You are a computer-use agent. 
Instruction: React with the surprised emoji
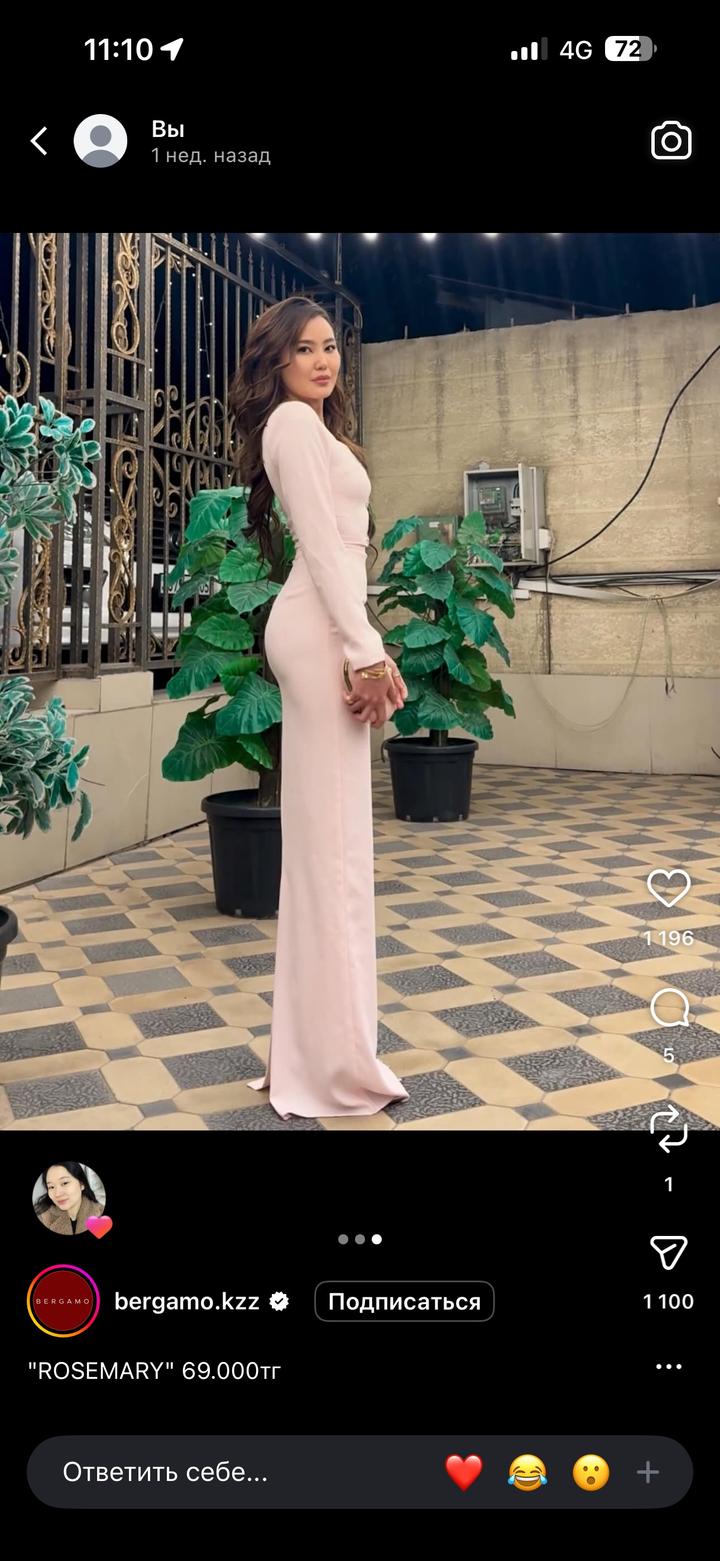pyautogui.click(x=591, y=1472)
